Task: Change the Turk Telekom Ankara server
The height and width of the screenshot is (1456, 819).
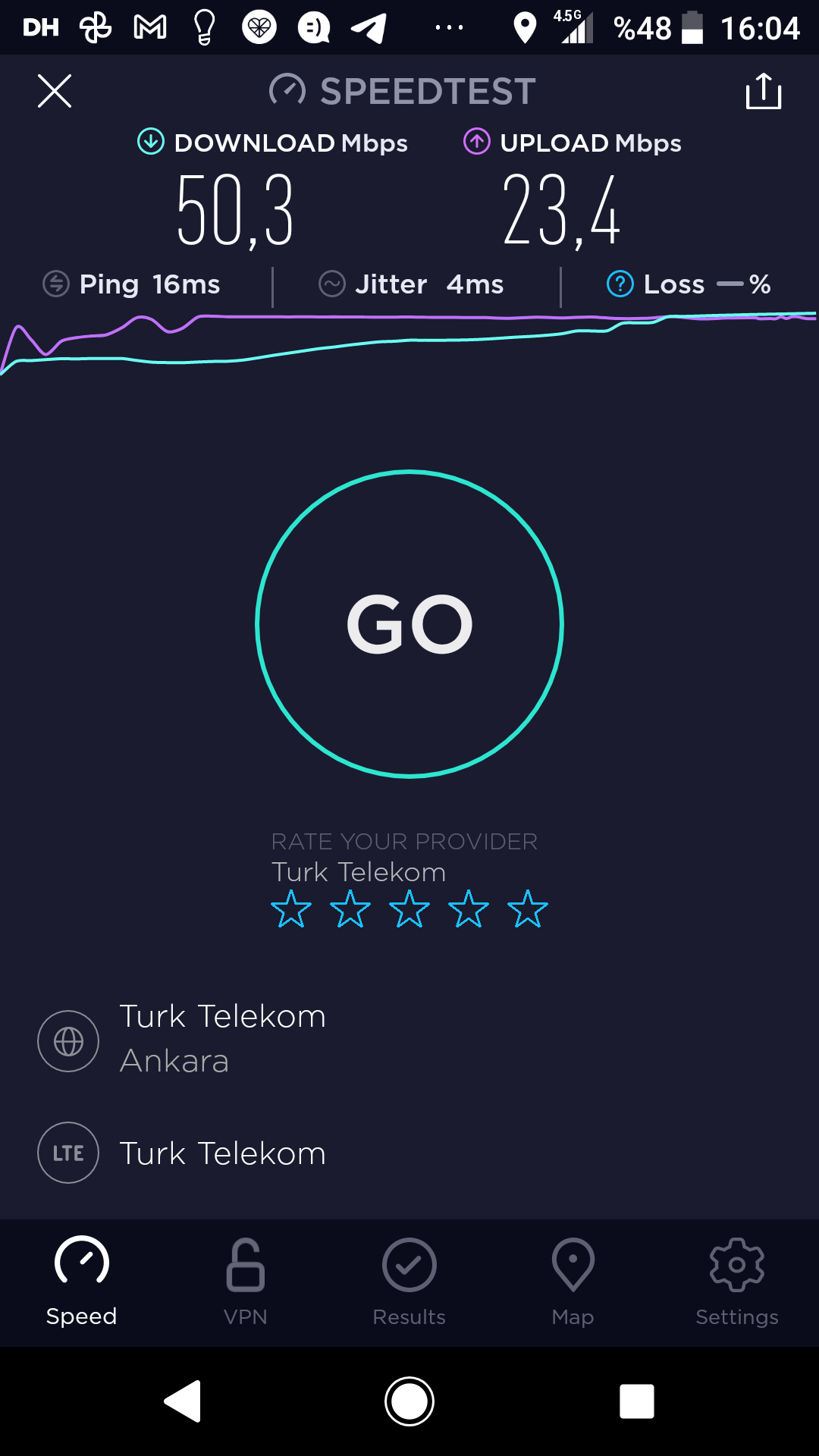Action: [x=409, y=1039]
